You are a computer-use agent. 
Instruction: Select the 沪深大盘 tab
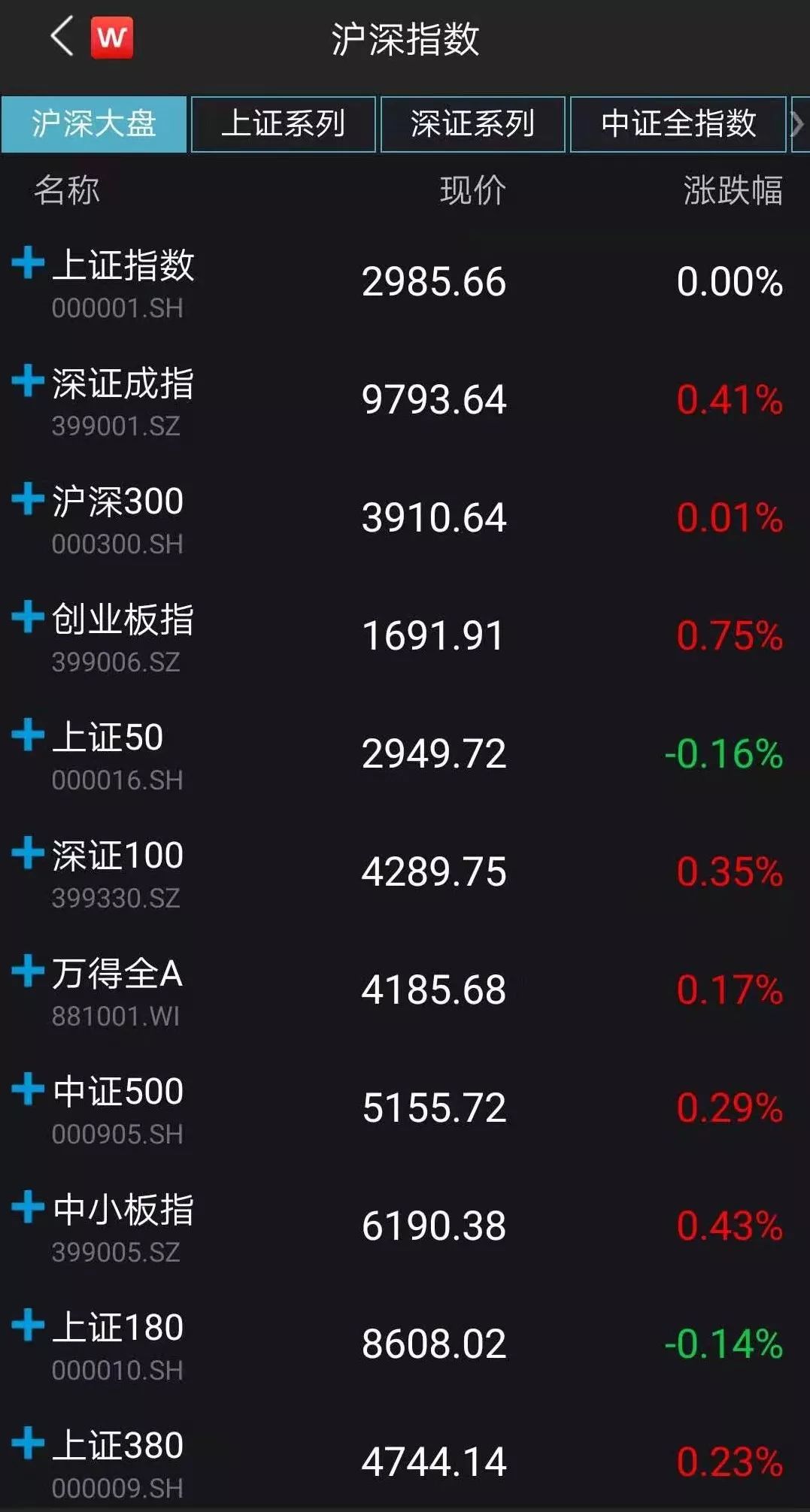(x=93, y=124)
